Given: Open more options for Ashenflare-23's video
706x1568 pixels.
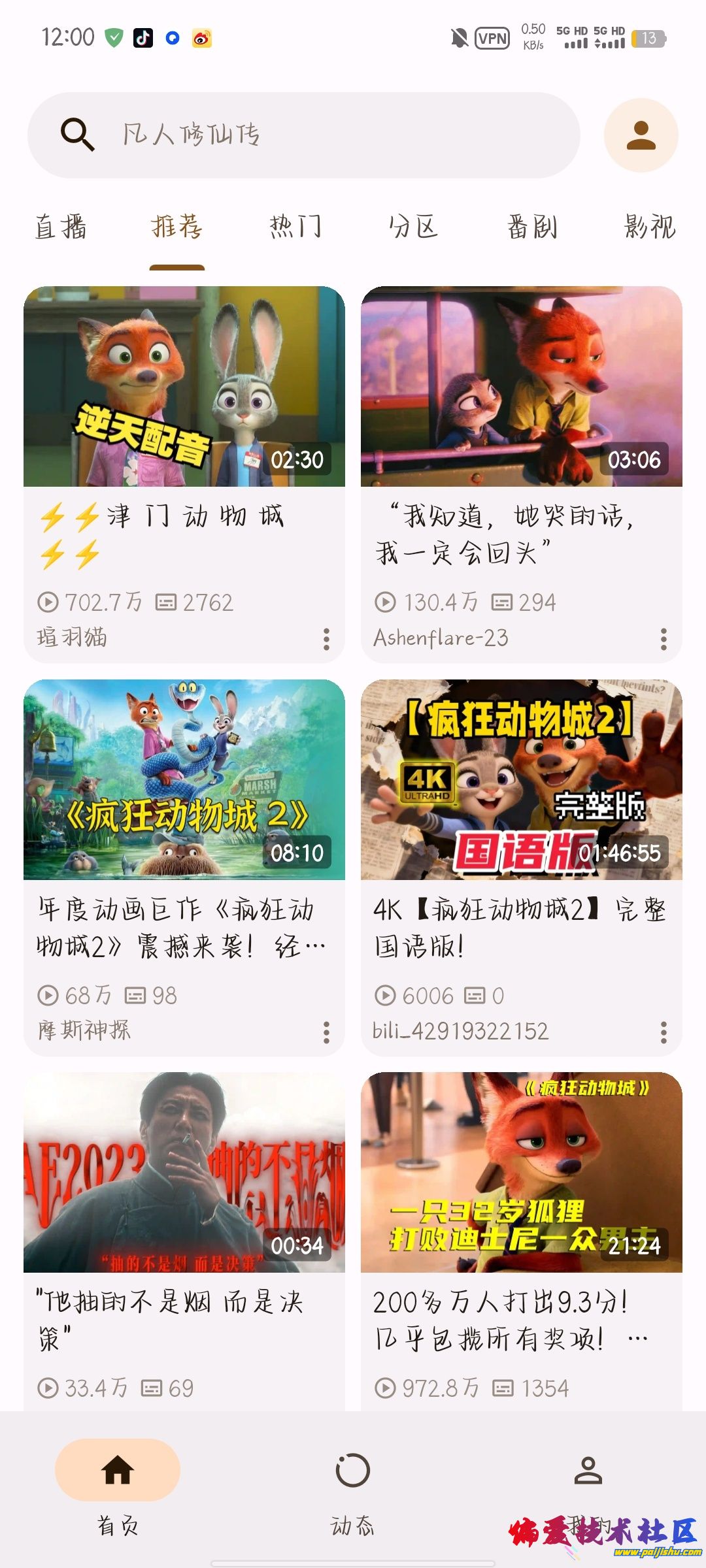Looking at the screenshot, I should click(x=664, y=639).
